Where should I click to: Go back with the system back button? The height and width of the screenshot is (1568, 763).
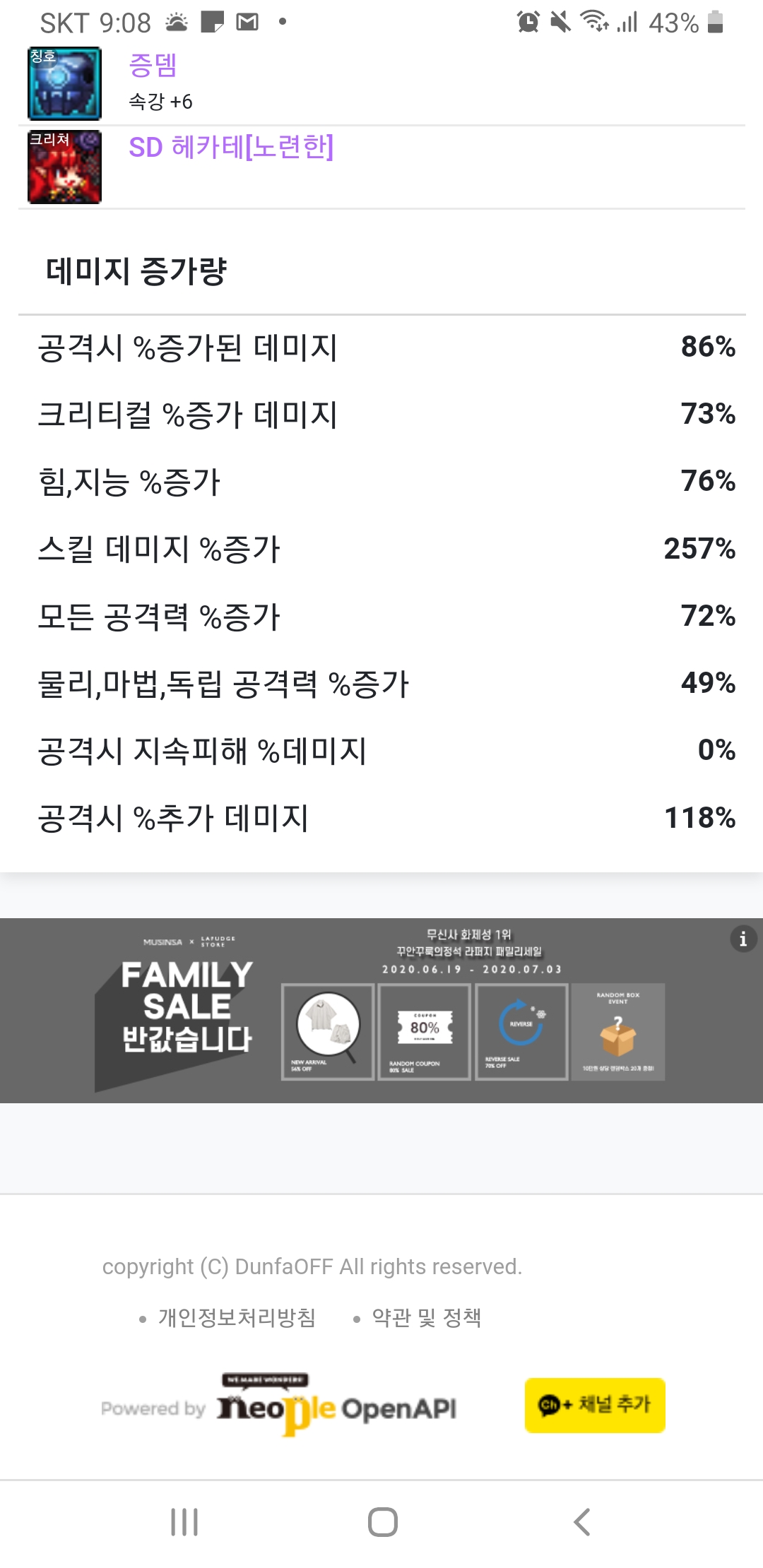point(581,1522)
